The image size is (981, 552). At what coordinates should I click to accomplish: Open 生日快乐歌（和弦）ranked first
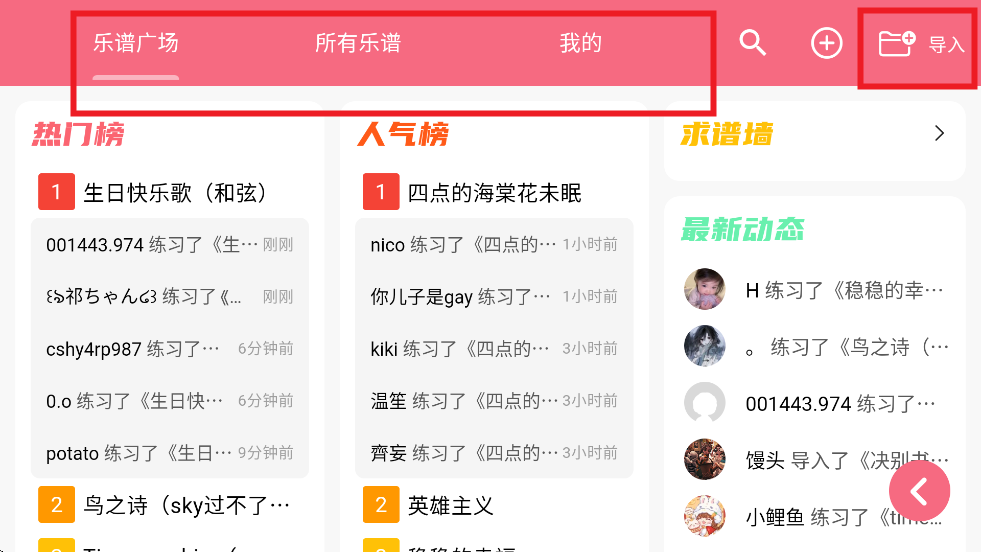pyautogui.click(x=174, y=192)
